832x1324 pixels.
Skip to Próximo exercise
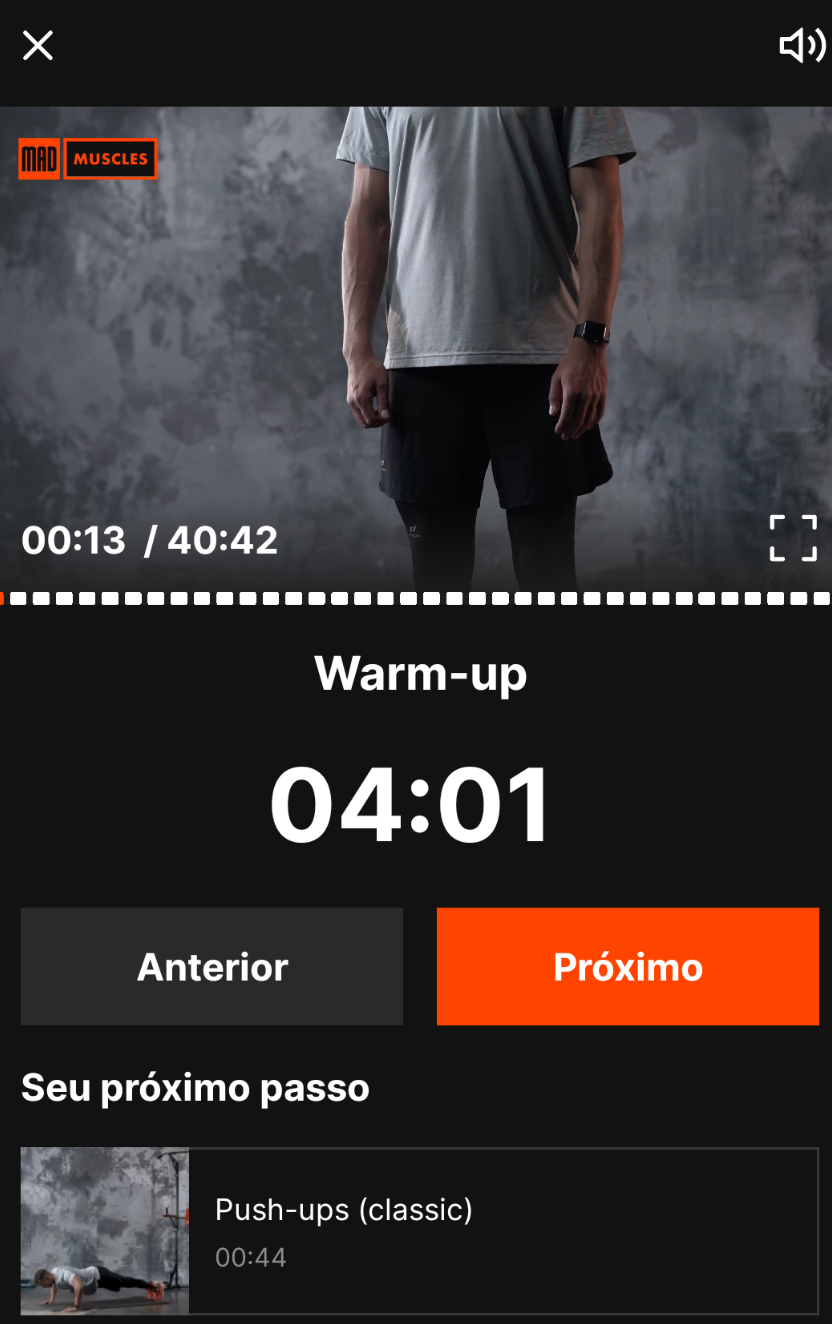coord(628,966)
